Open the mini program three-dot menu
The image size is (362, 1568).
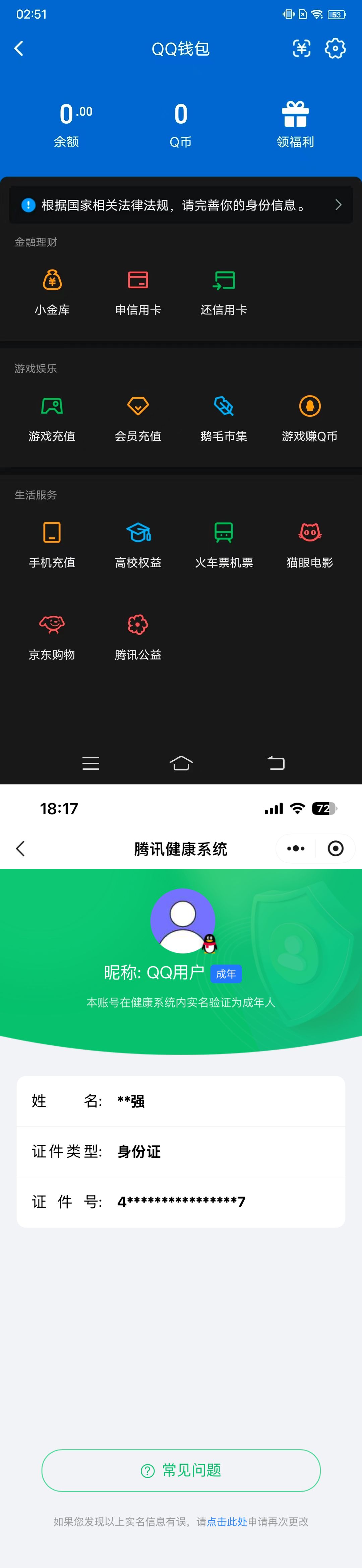[x=296, y=849]
